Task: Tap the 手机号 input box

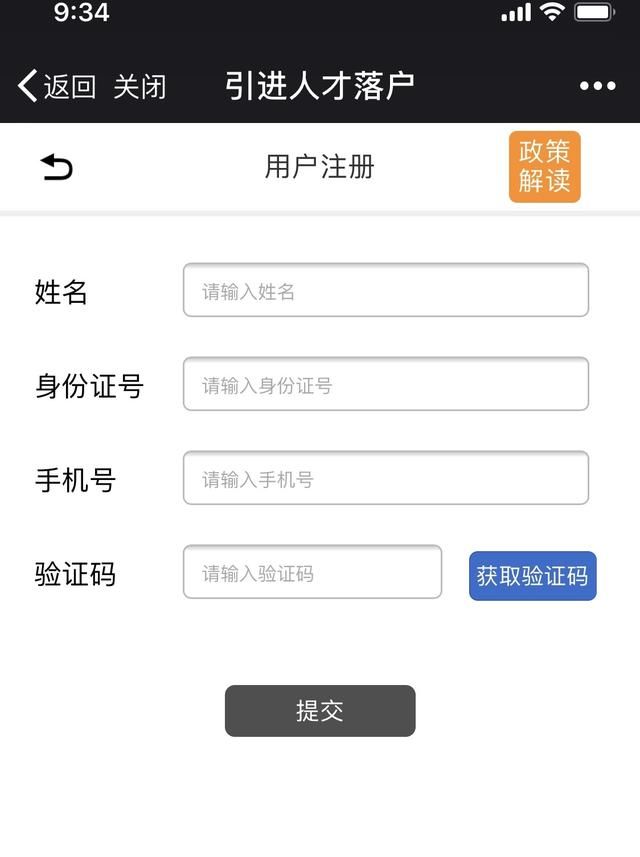Action: tap(385, 479)
